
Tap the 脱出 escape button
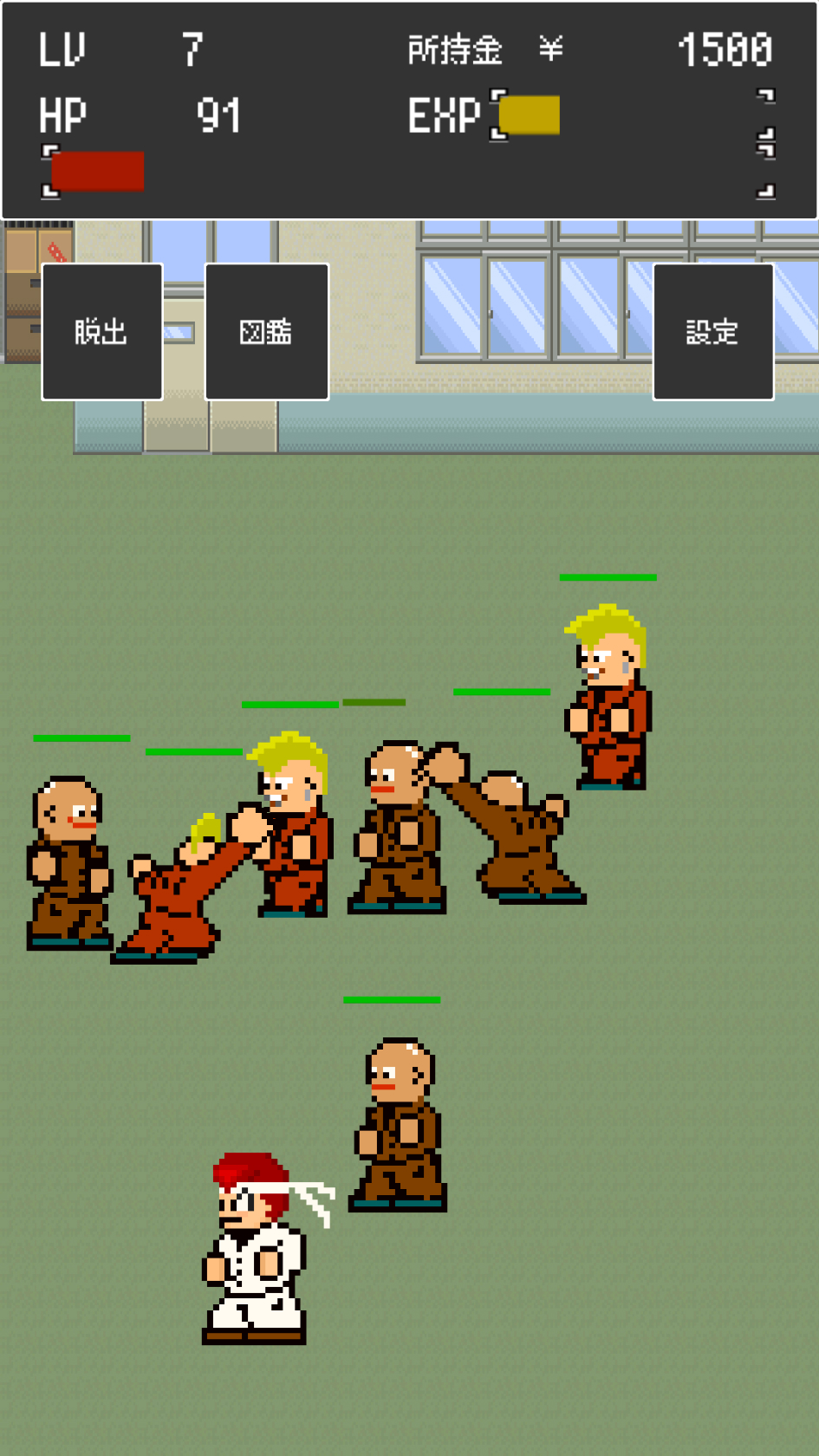tap(102, 332)
